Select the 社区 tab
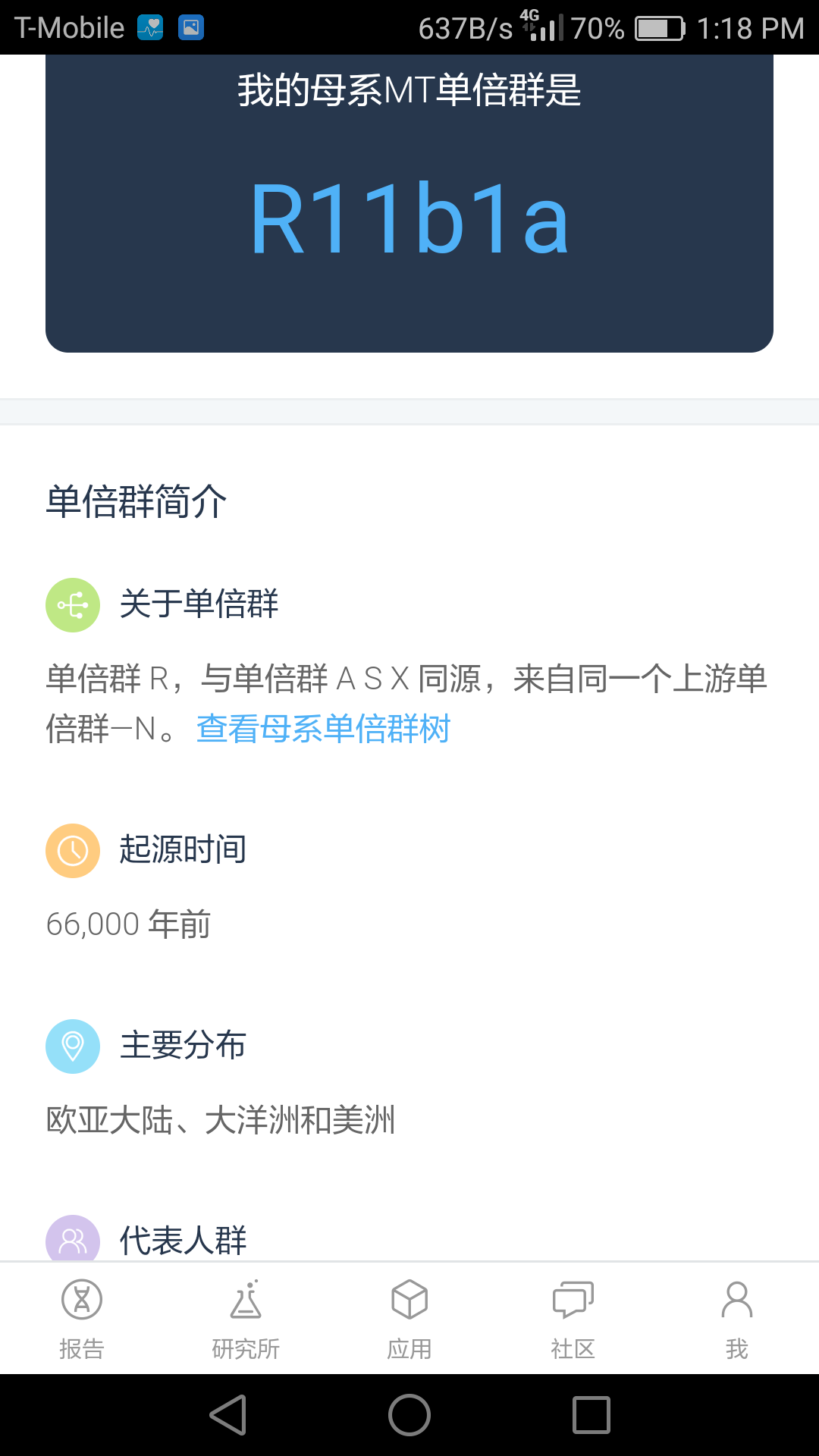The image size is (819, 1456). [x=573, y=1319]
